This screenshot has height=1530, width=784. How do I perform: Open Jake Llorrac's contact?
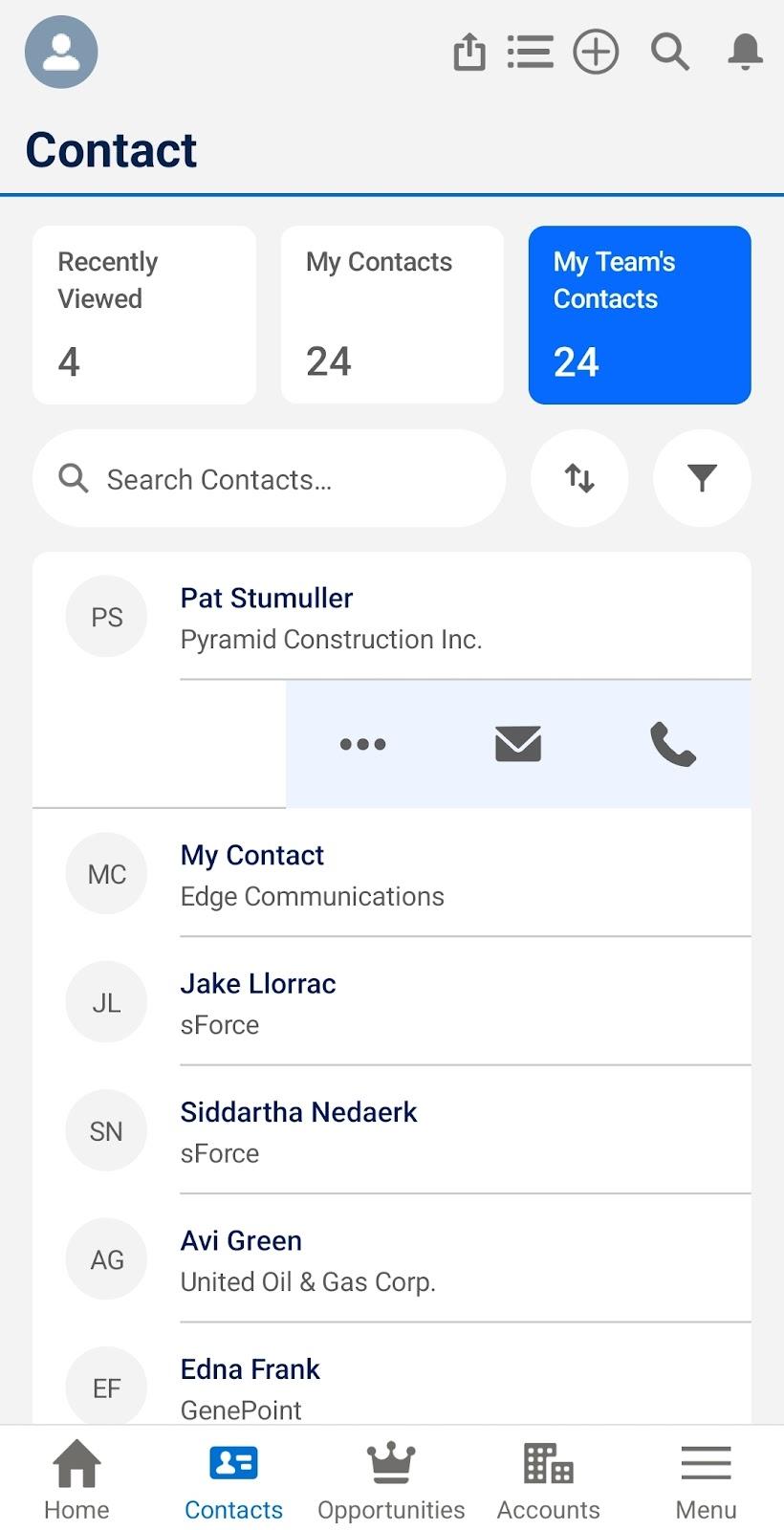click(x=392, y=1002)
